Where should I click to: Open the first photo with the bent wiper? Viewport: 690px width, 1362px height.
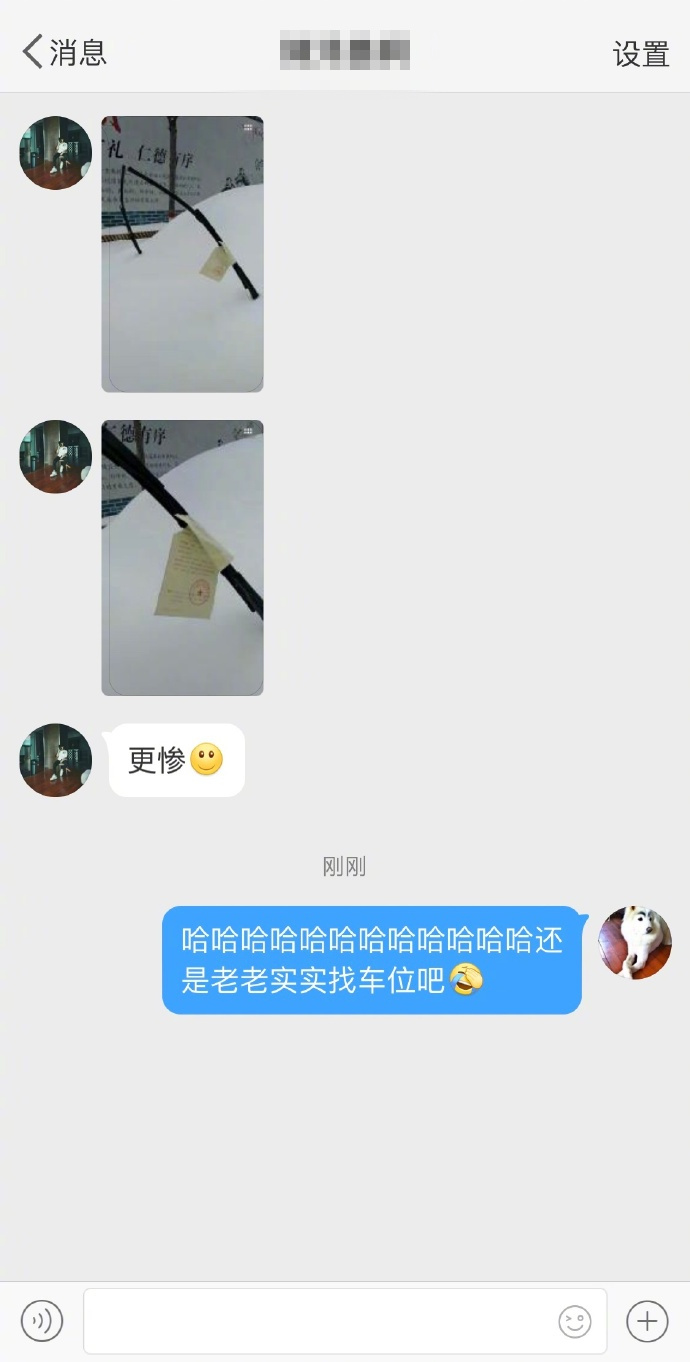[182, 254]
